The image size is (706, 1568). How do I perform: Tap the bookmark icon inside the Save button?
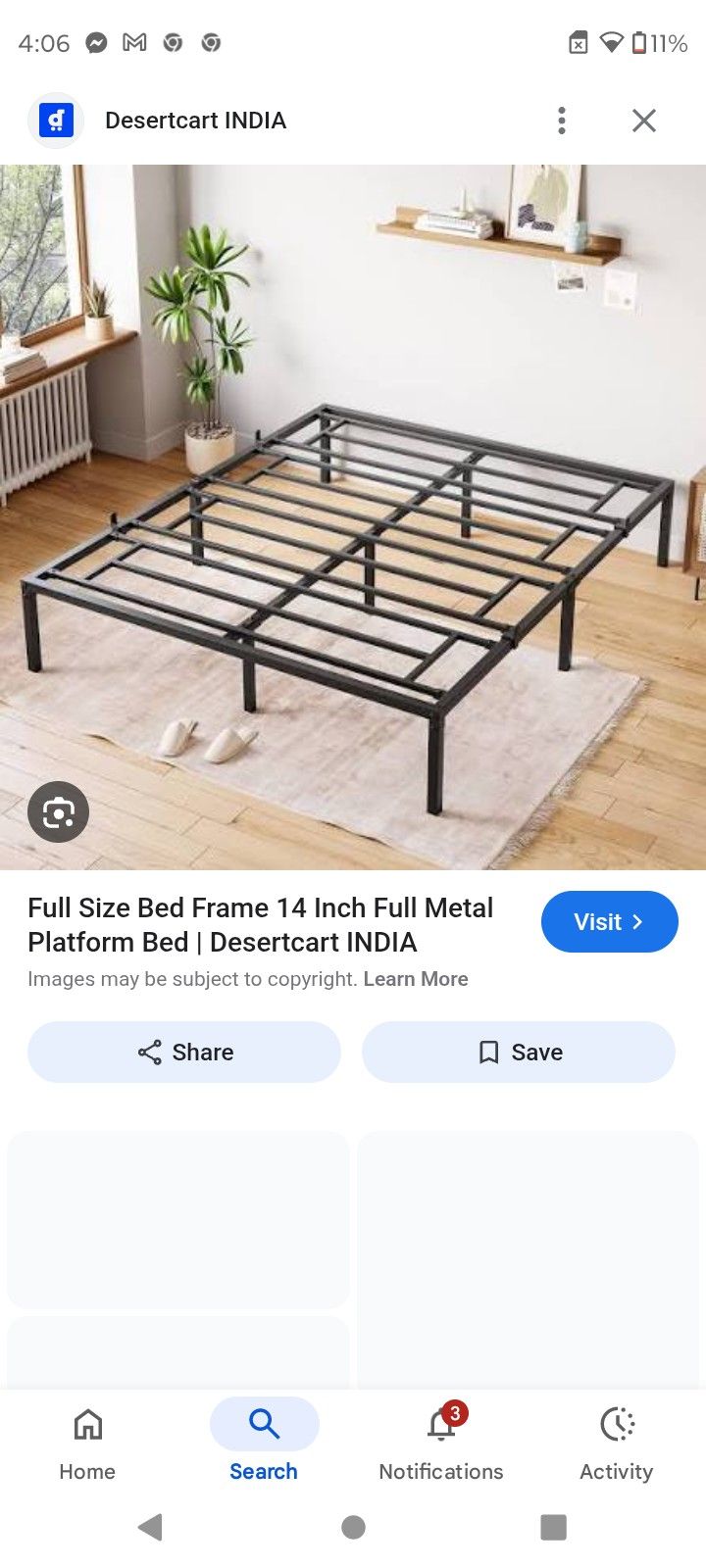tap(488, 1052)
